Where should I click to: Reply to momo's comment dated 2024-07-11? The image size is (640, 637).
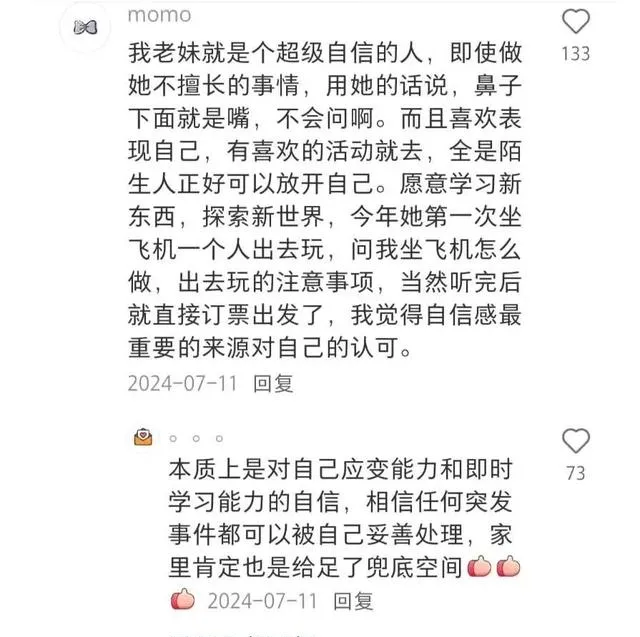(x=273, y=382)
